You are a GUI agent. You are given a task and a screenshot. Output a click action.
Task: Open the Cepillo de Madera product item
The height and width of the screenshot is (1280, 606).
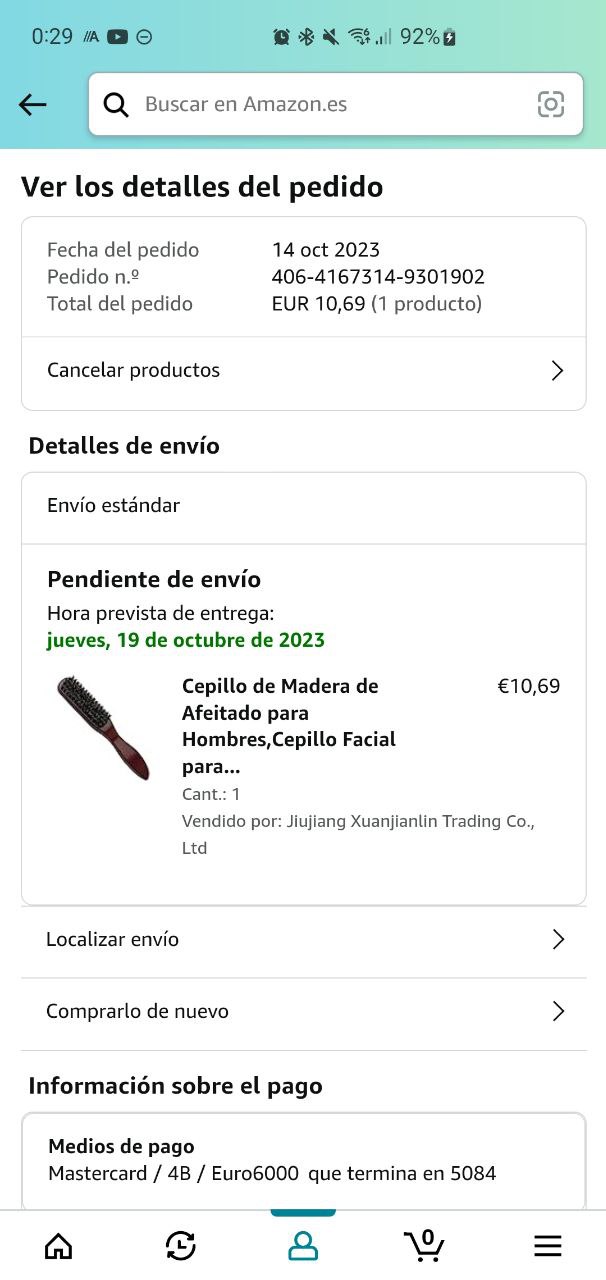coord(288,727)
